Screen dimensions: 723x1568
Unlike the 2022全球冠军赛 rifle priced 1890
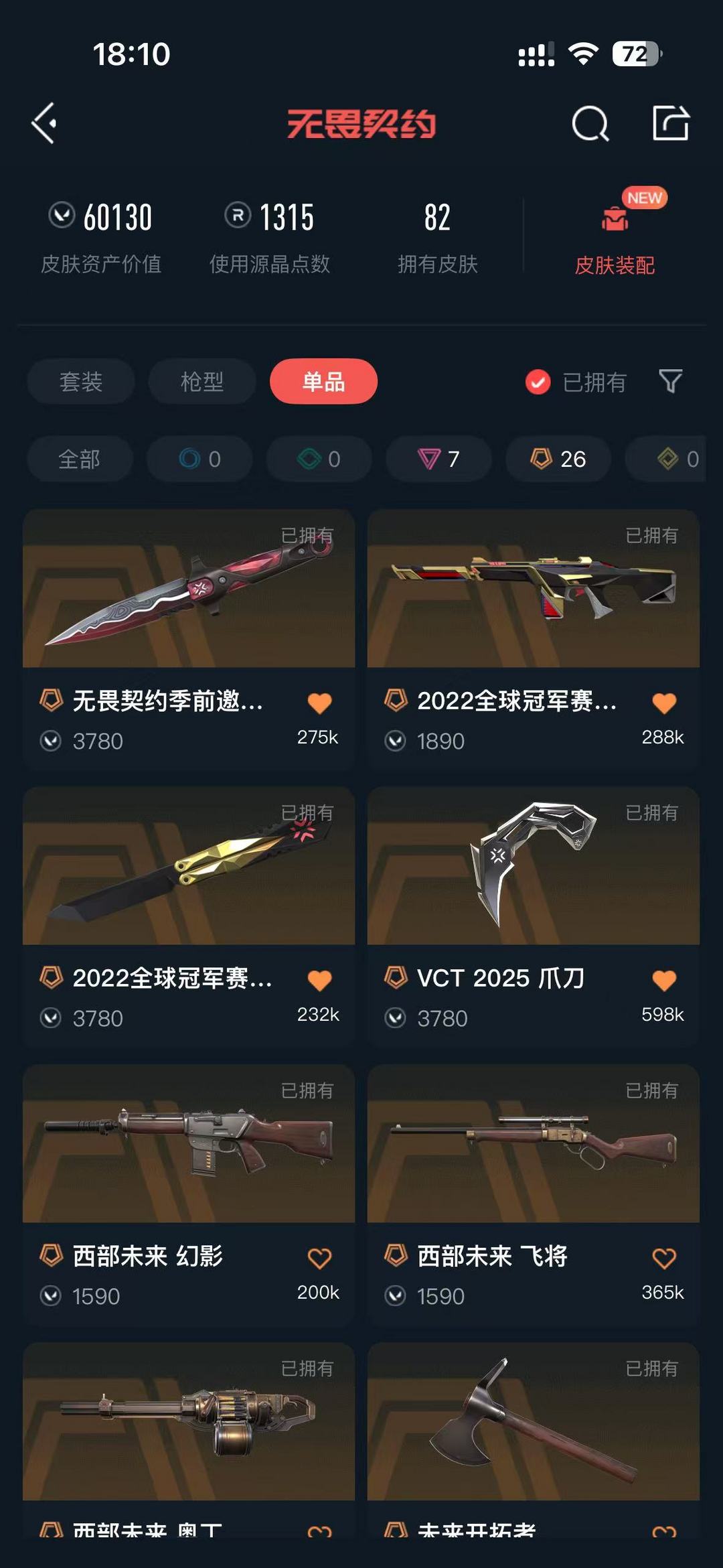tap(664, 703)
